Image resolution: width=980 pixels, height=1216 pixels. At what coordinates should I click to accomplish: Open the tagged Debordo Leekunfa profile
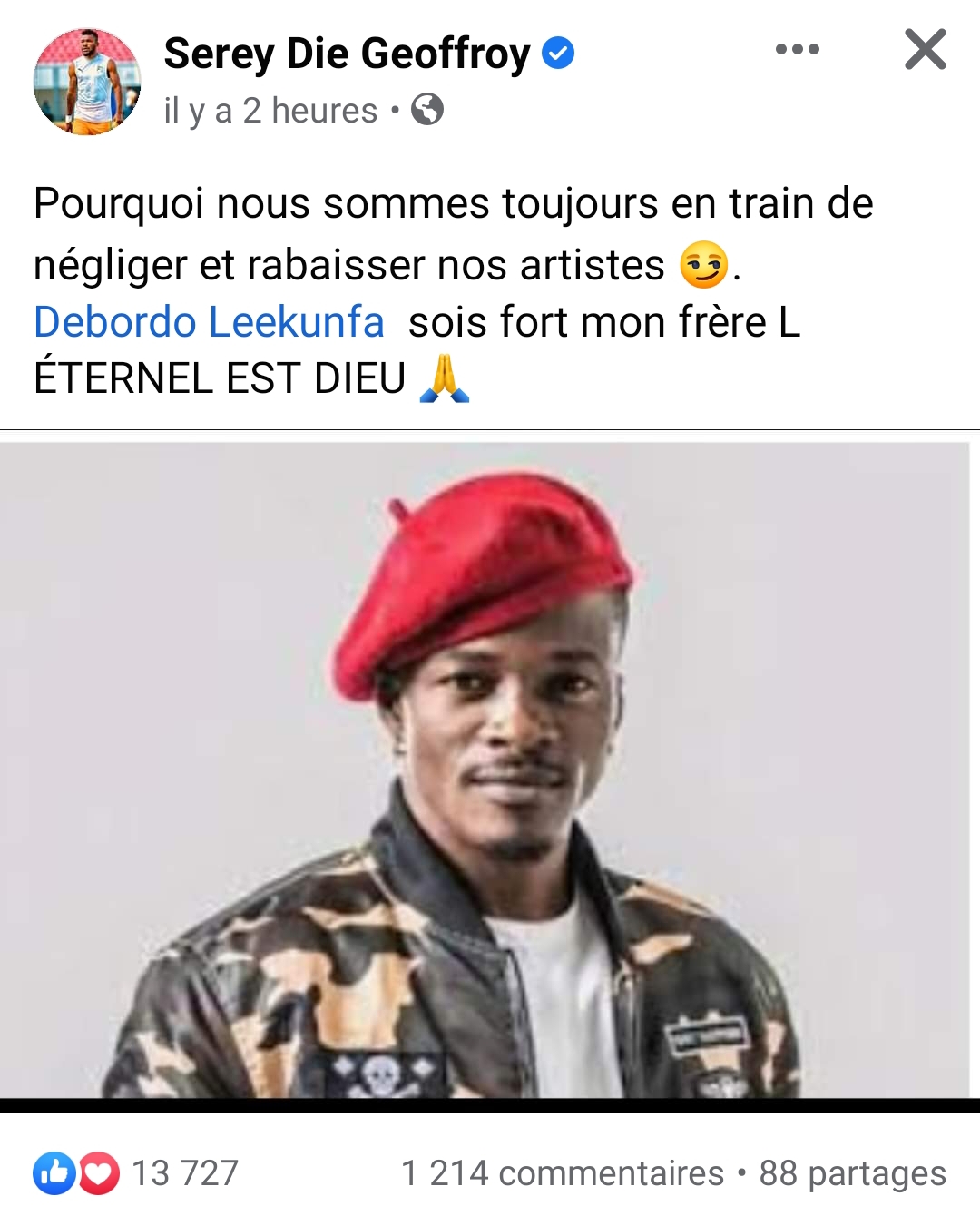point(209,322)
